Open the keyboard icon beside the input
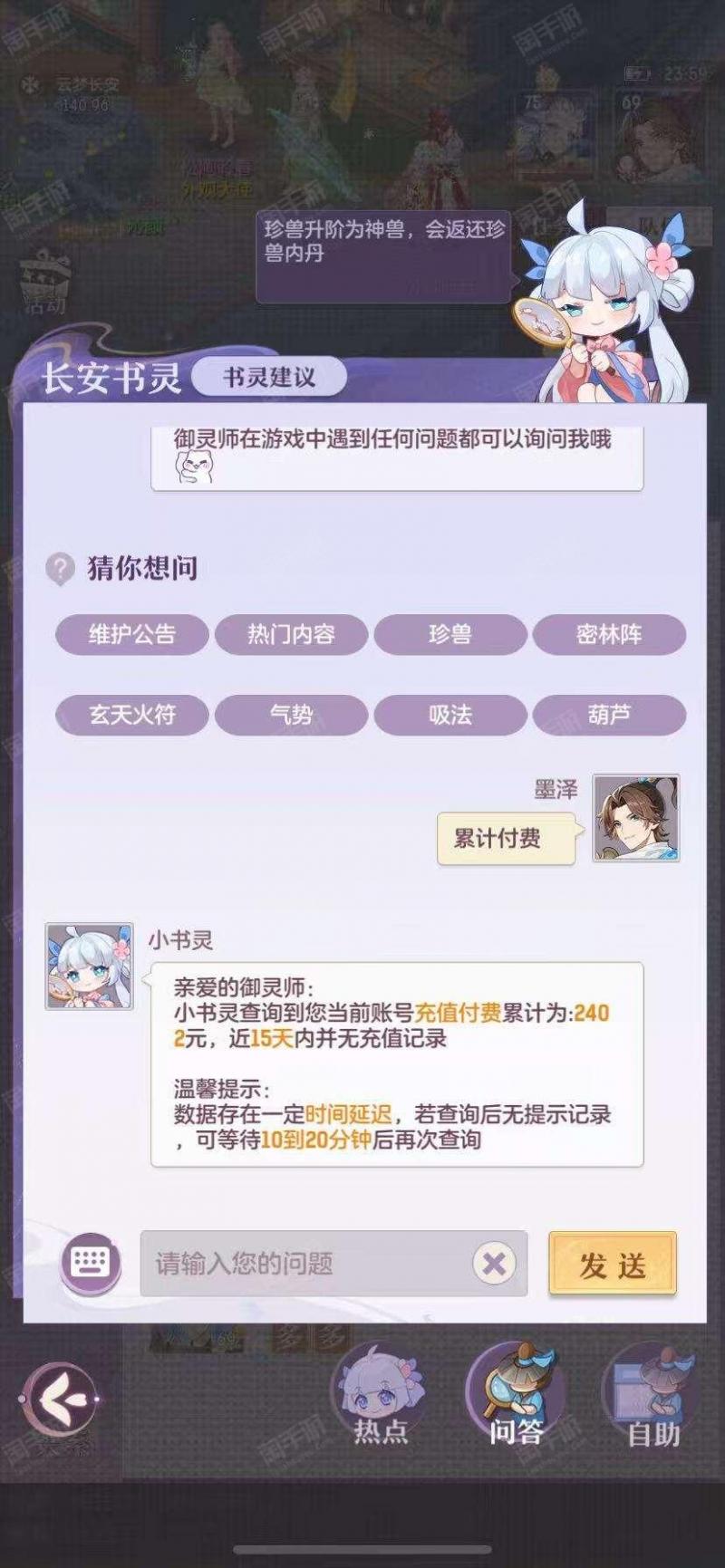 (91, 1262)
